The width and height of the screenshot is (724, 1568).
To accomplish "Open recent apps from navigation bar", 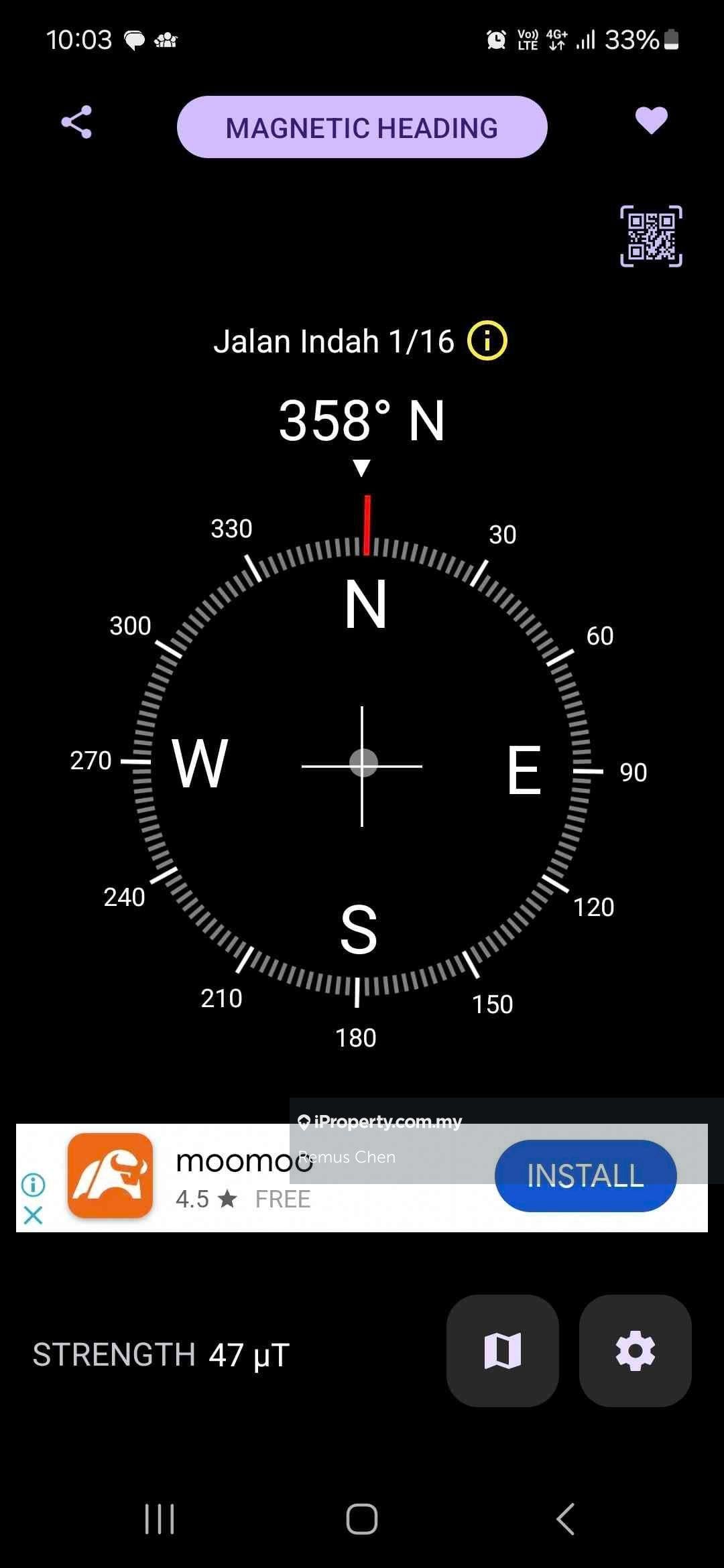I will (x=160, y=1518).
